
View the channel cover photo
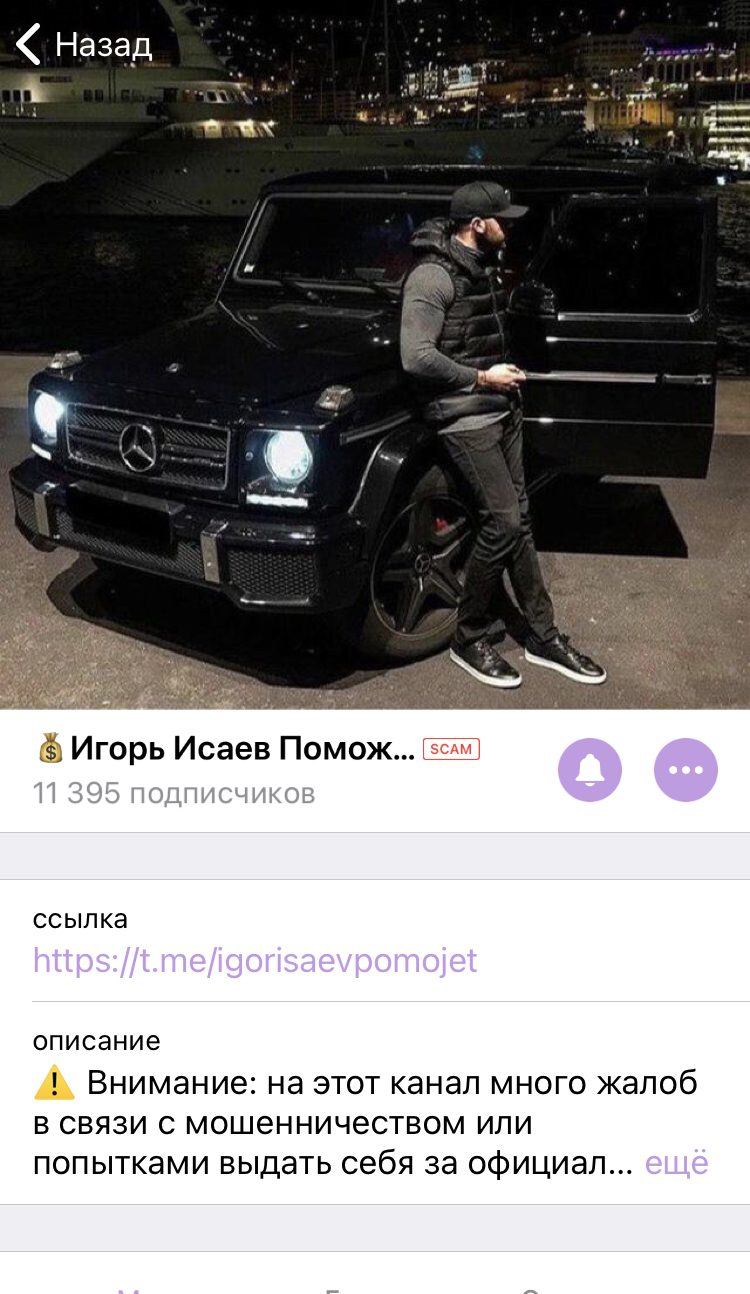[375, 360]
